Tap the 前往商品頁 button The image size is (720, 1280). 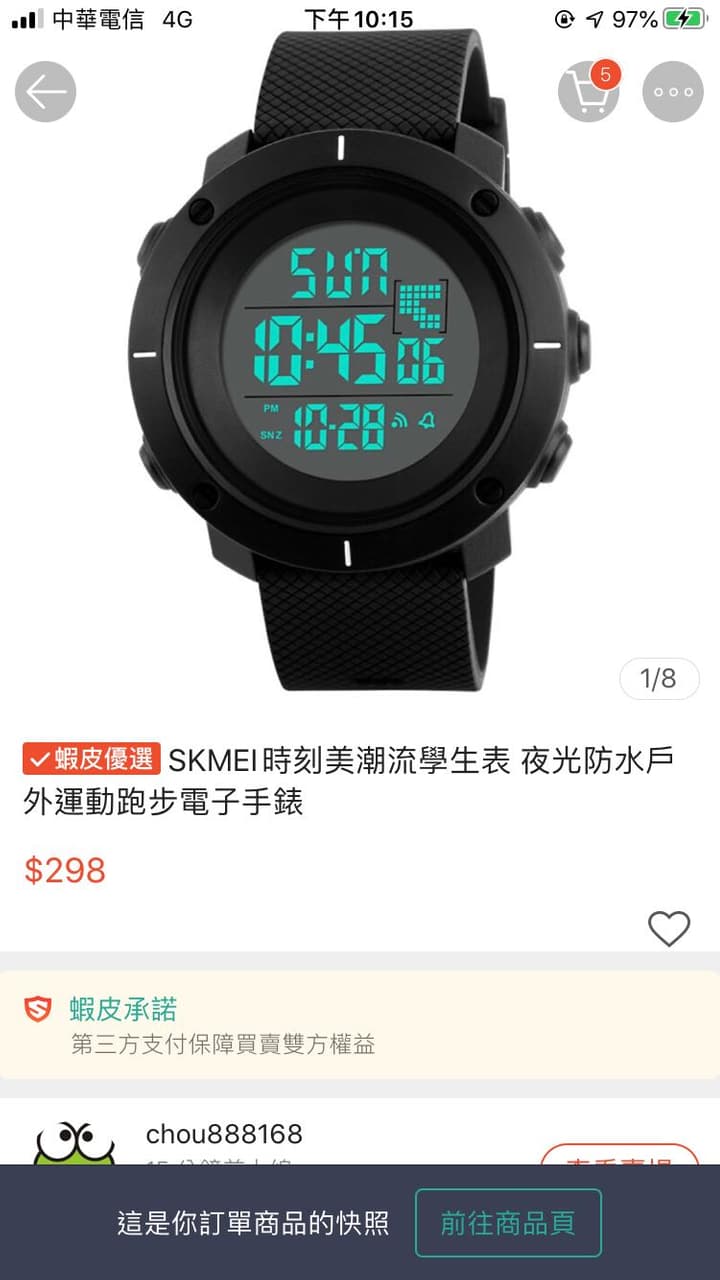(507, 1222)
